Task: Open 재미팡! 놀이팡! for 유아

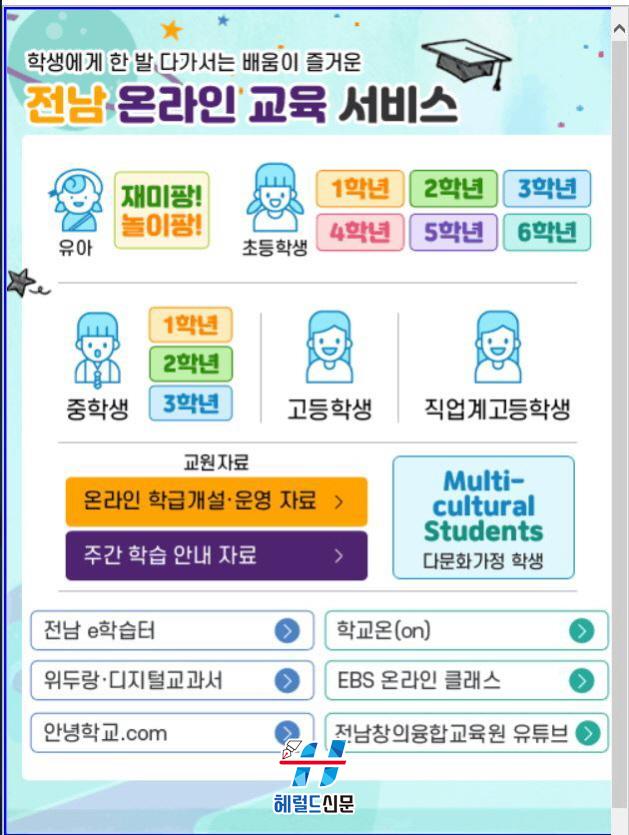Action: click(x=161, y=209)
